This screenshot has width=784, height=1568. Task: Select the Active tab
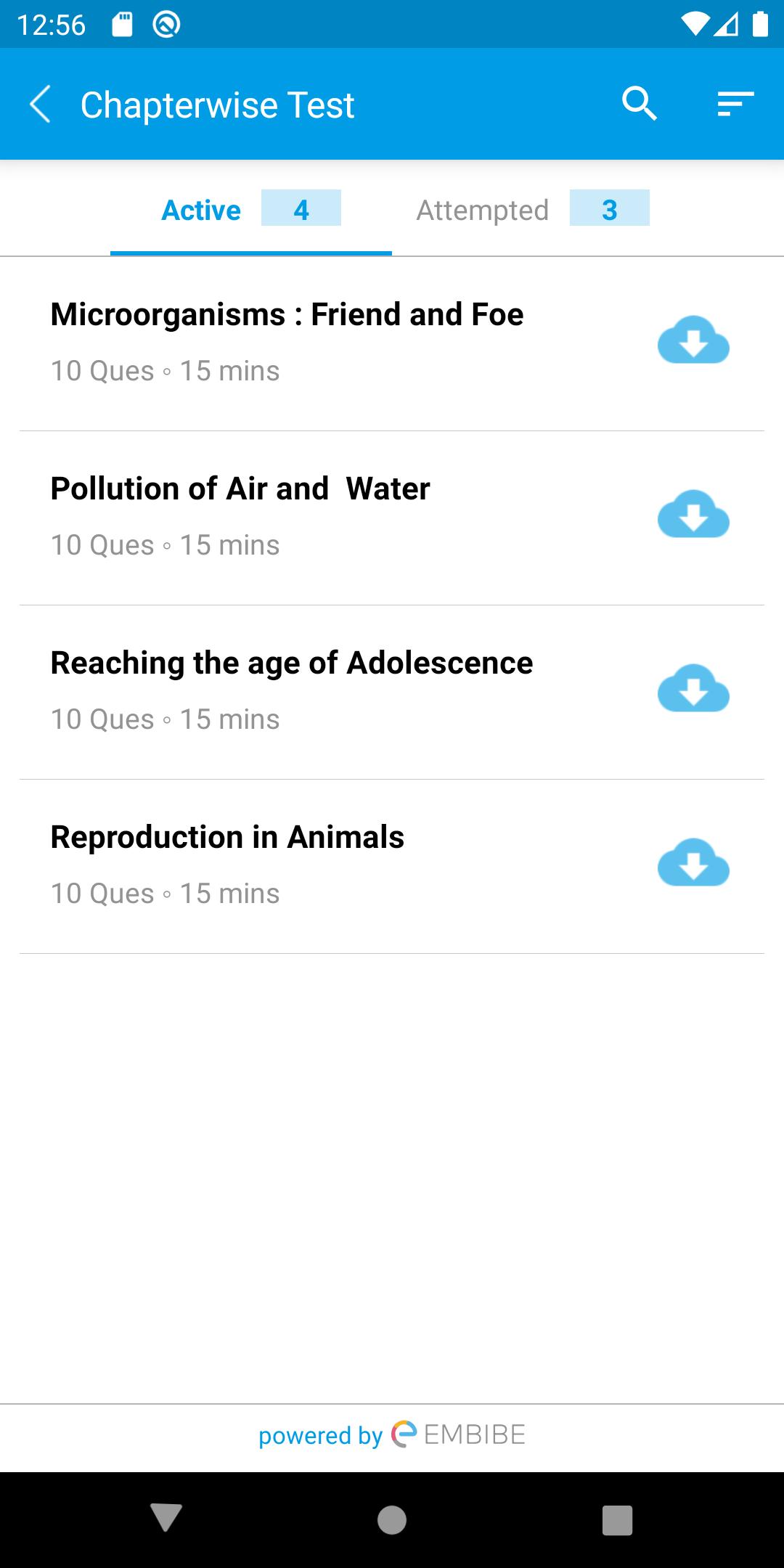pyautogui.click(x=251, y=210)
